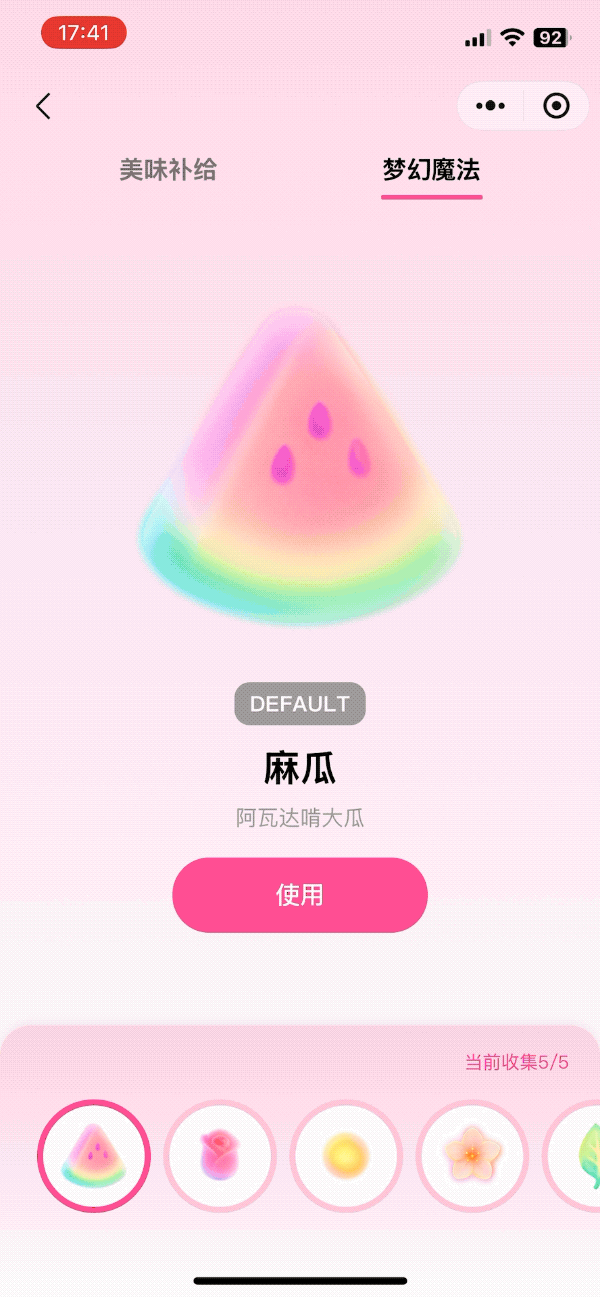Pick the yellow sun item
The width and height of the screenshot is (600, 1297).
pos(346,1156)
